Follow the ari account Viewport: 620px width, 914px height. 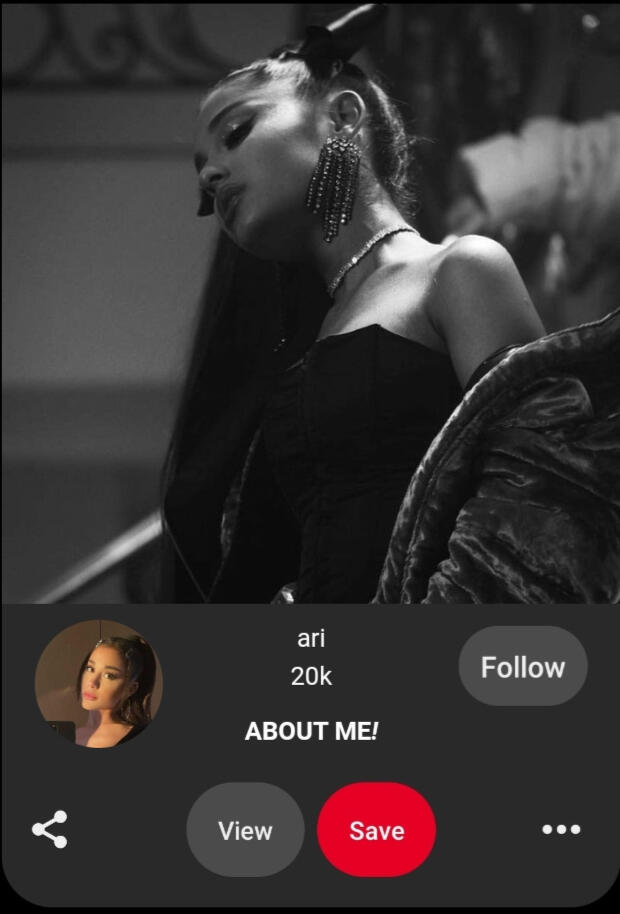(x=522, y=667)
